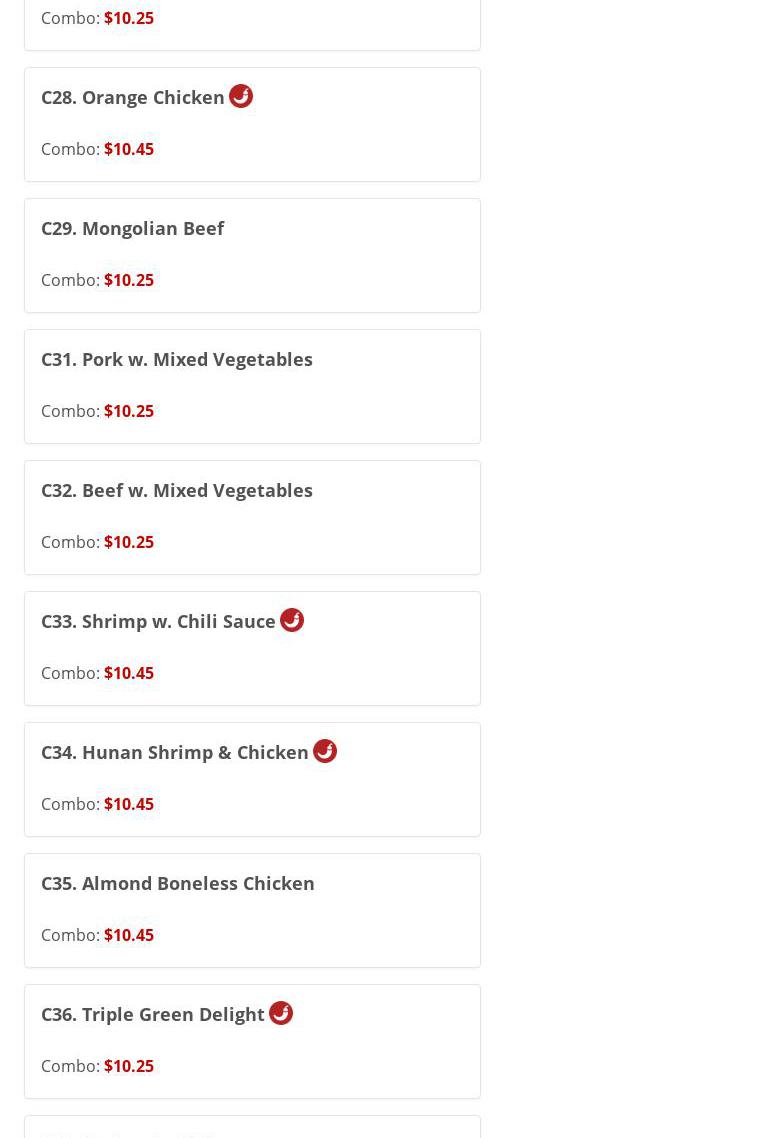Open C33. Shrimp w. Chili Sauce

158,622
